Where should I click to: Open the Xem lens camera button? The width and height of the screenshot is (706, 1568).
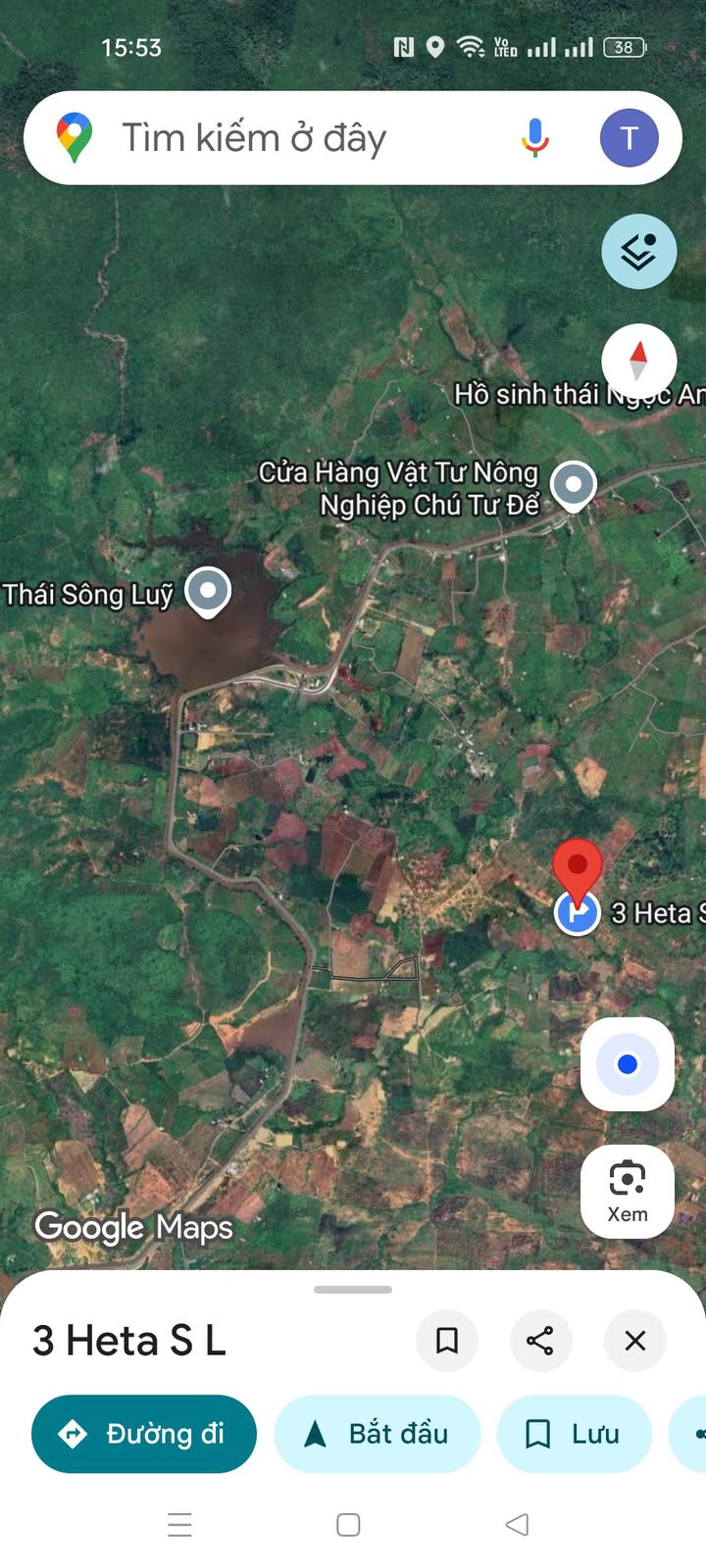pyautogui.click(x=628, y=1191)
